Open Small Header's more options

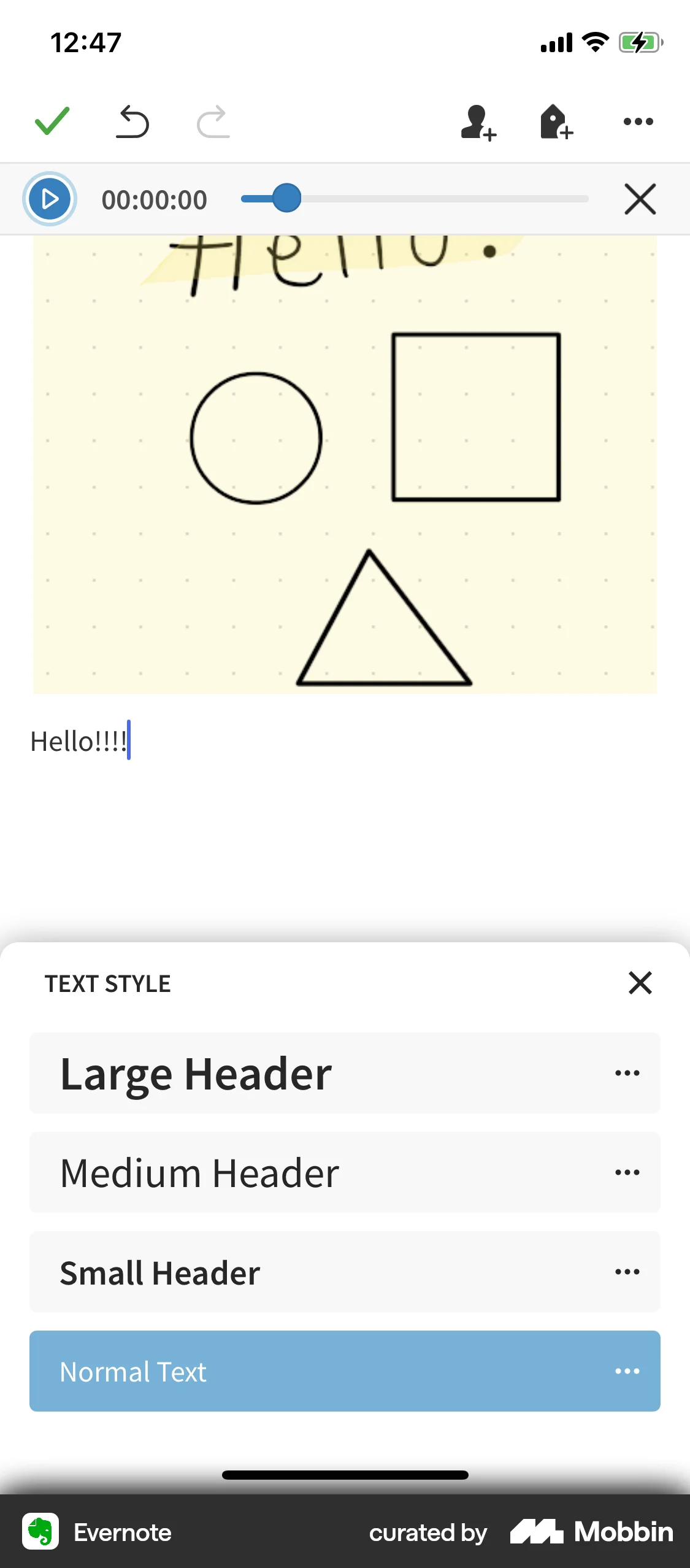tap(627, 1272)
